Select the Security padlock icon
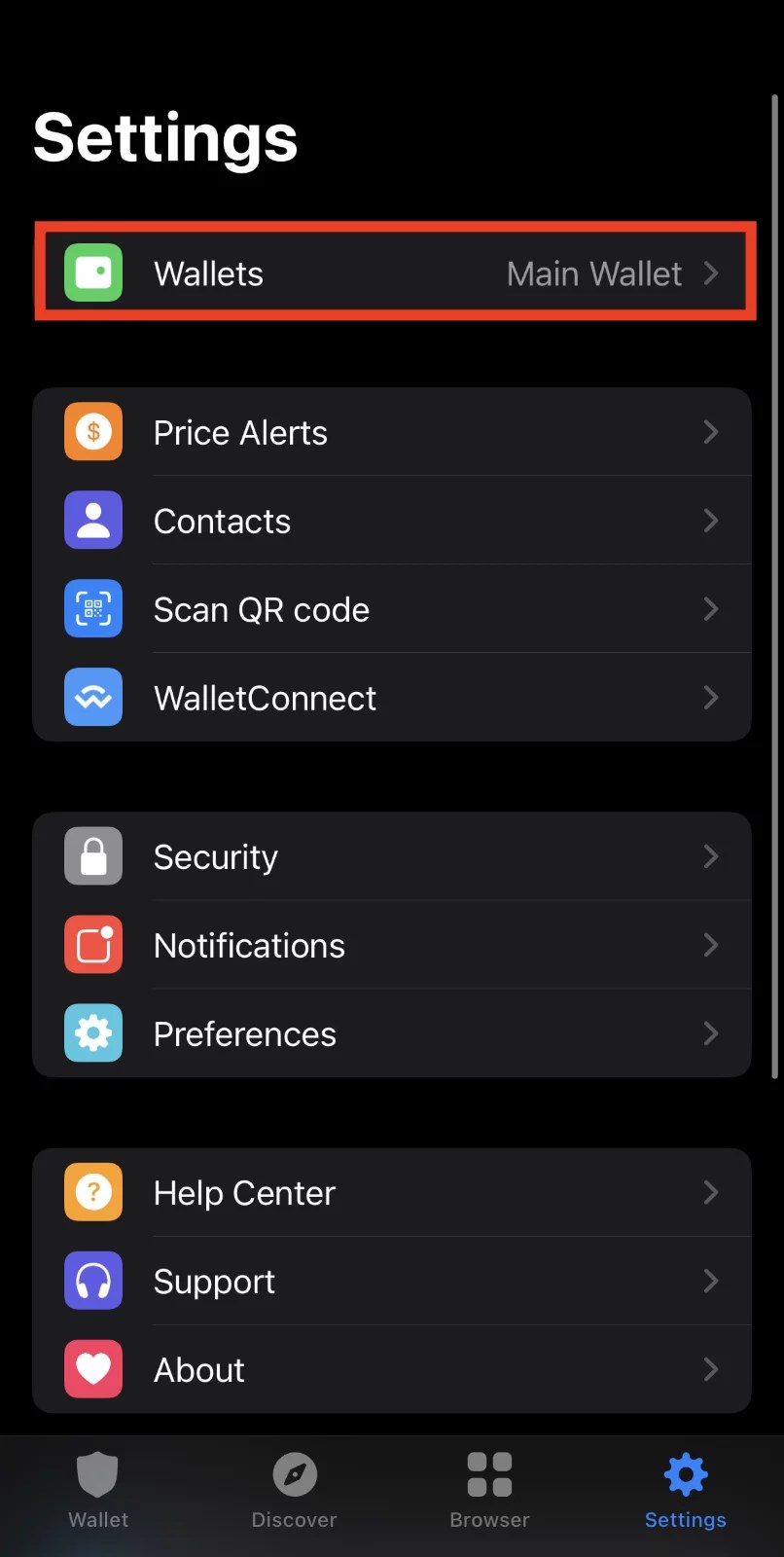Image resolution: width=784 pixels, height=1557 pixels. pos(92,855)
